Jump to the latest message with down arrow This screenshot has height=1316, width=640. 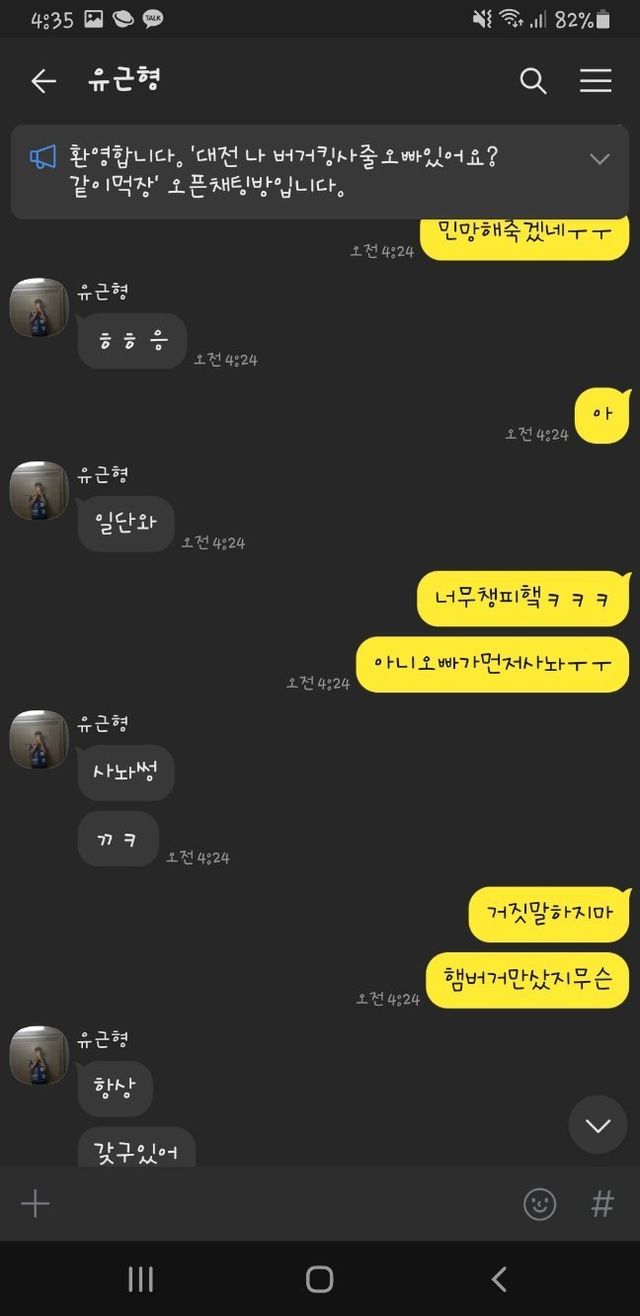tap(597, 1125)
